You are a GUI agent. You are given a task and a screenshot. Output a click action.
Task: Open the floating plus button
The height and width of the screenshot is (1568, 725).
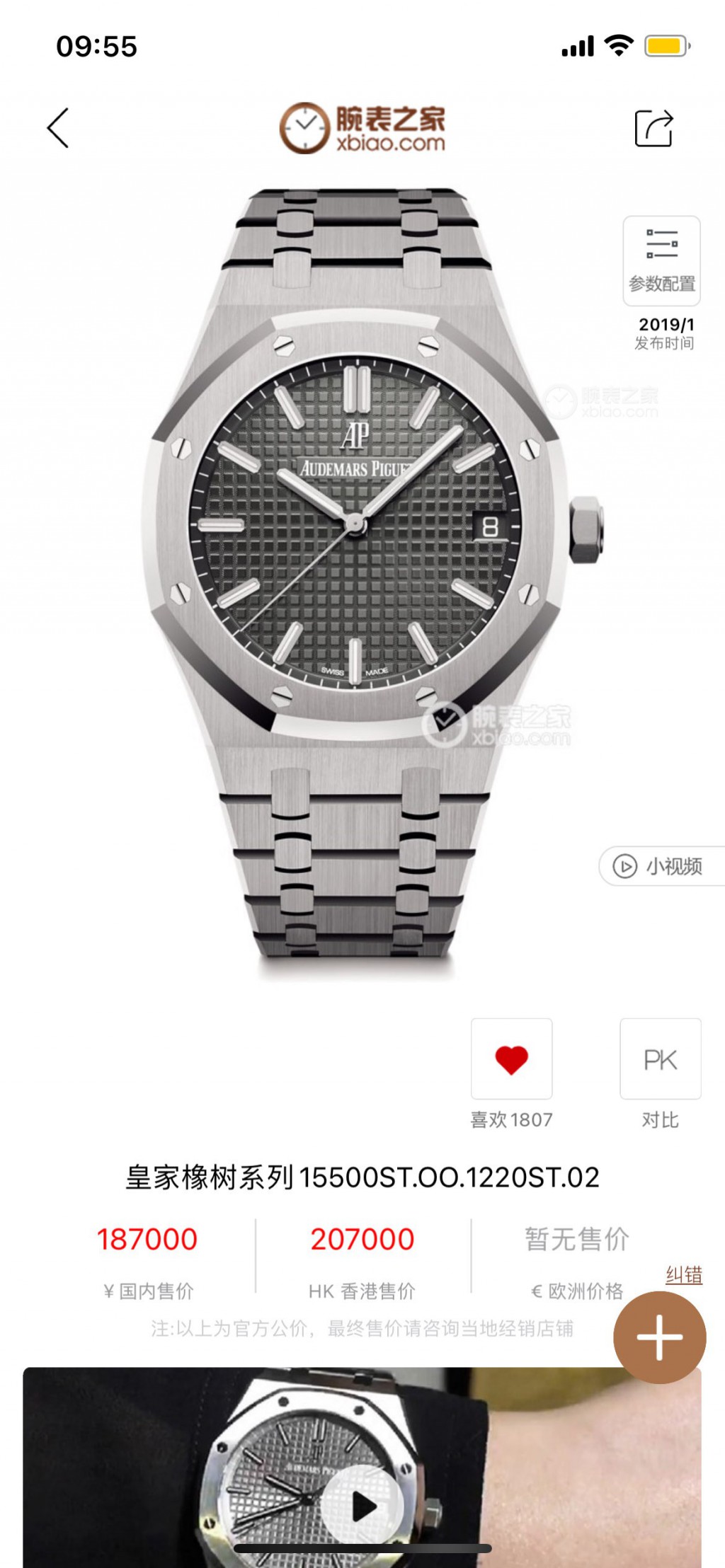coord(659,1337)
